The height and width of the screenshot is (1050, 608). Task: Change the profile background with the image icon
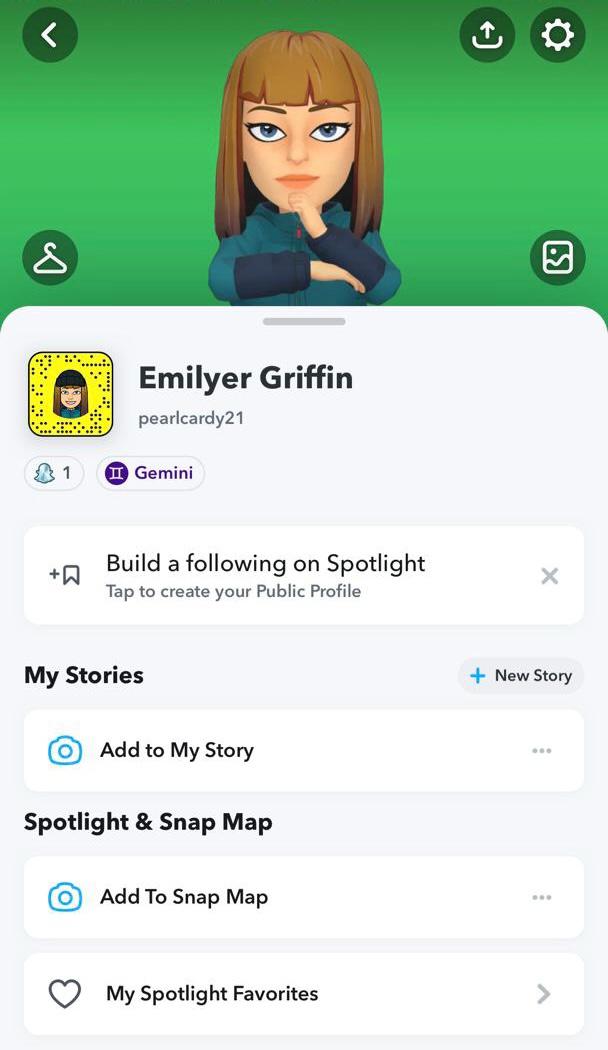pyautogui.click(x=558, y=258)
